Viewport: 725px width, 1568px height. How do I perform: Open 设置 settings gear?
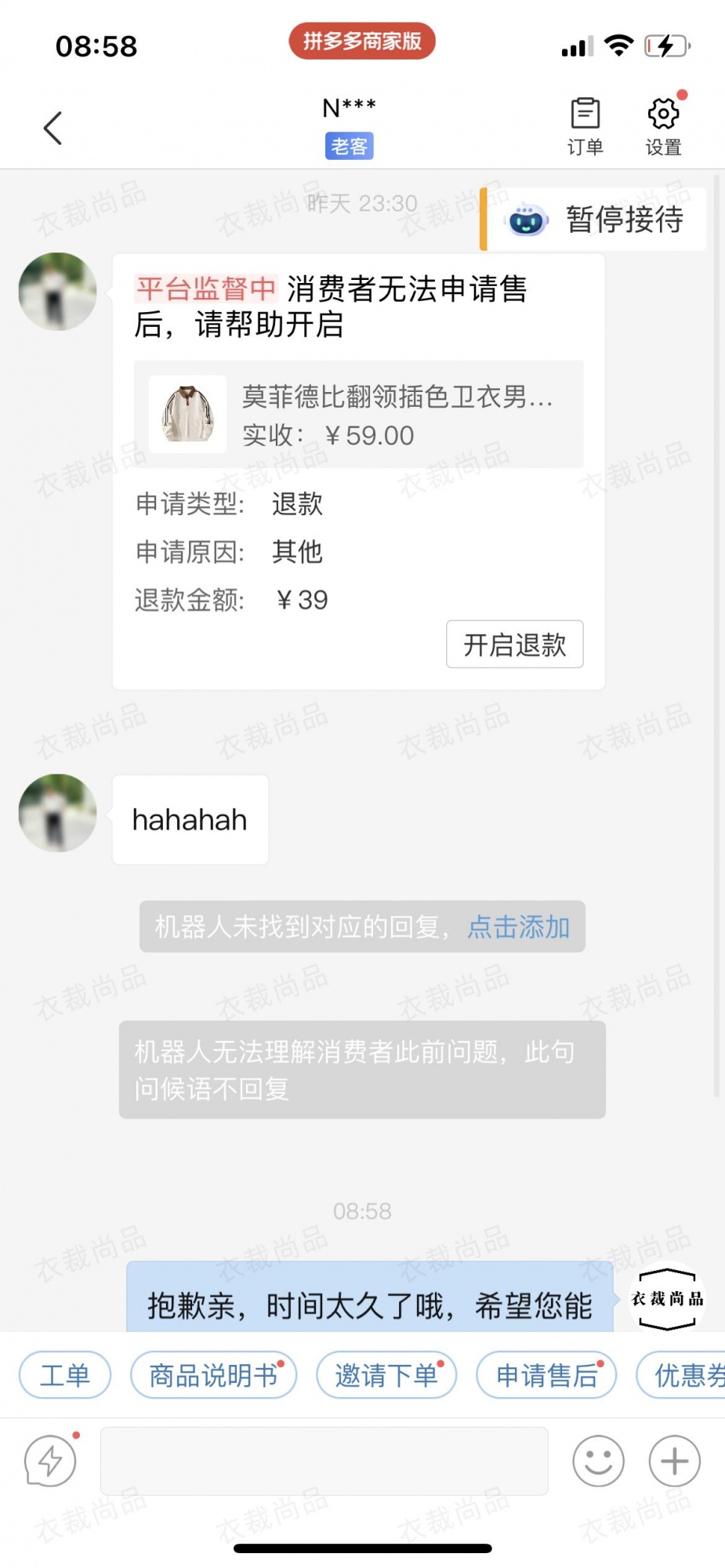(x=663, y=126)
